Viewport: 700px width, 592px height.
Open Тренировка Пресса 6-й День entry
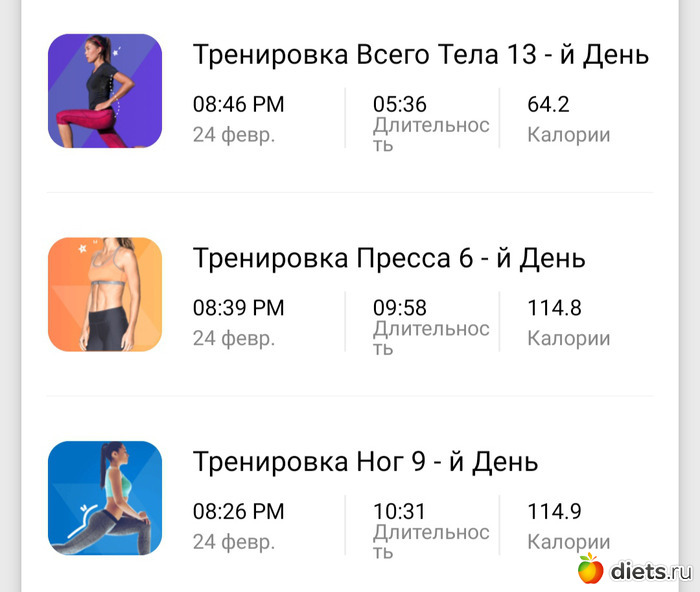[x=388, y=259]
